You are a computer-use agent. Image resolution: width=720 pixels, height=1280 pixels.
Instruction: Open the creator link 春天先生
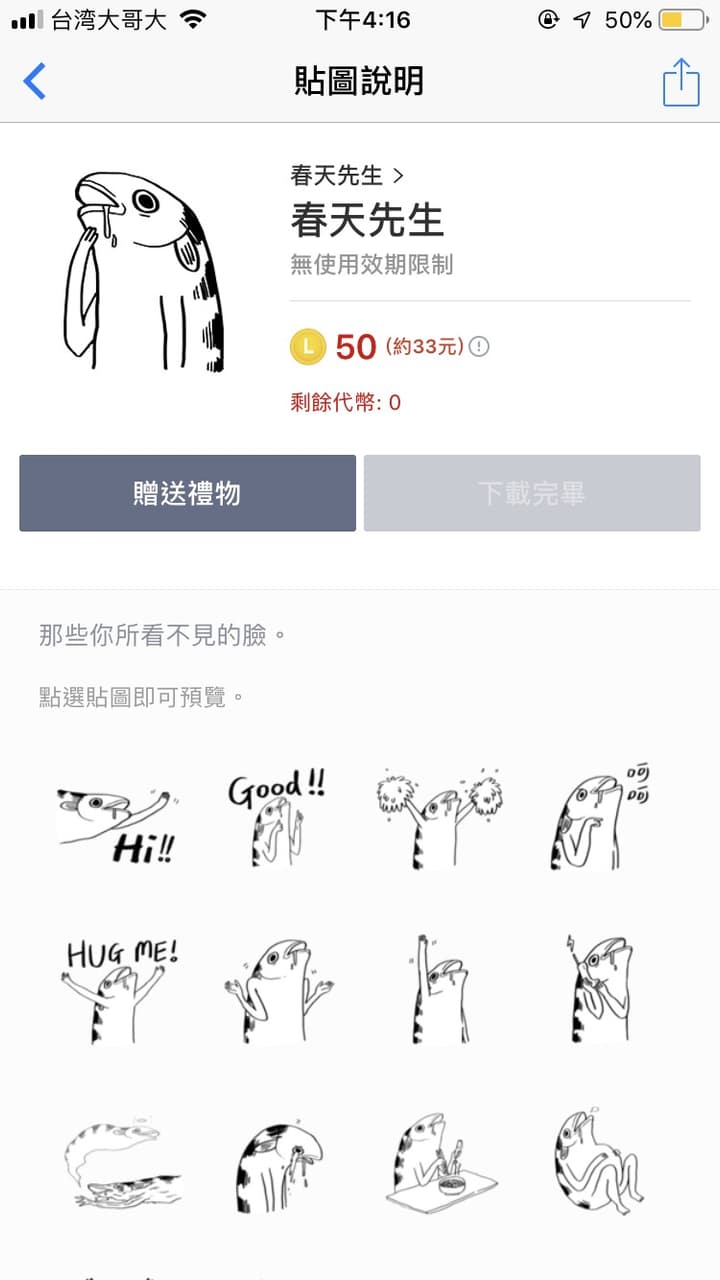tap(346, 176)
